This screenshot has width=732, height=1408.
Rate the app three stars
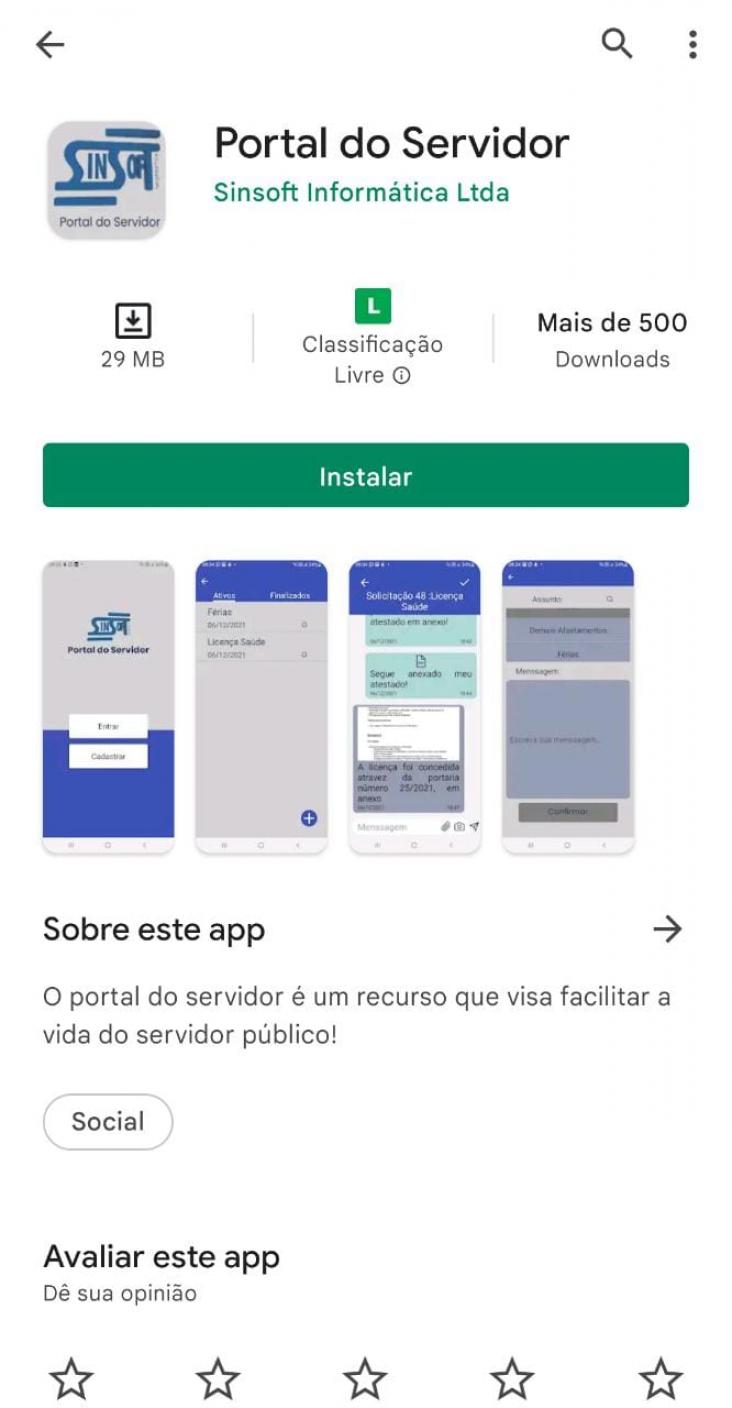tap(365, 1380)
